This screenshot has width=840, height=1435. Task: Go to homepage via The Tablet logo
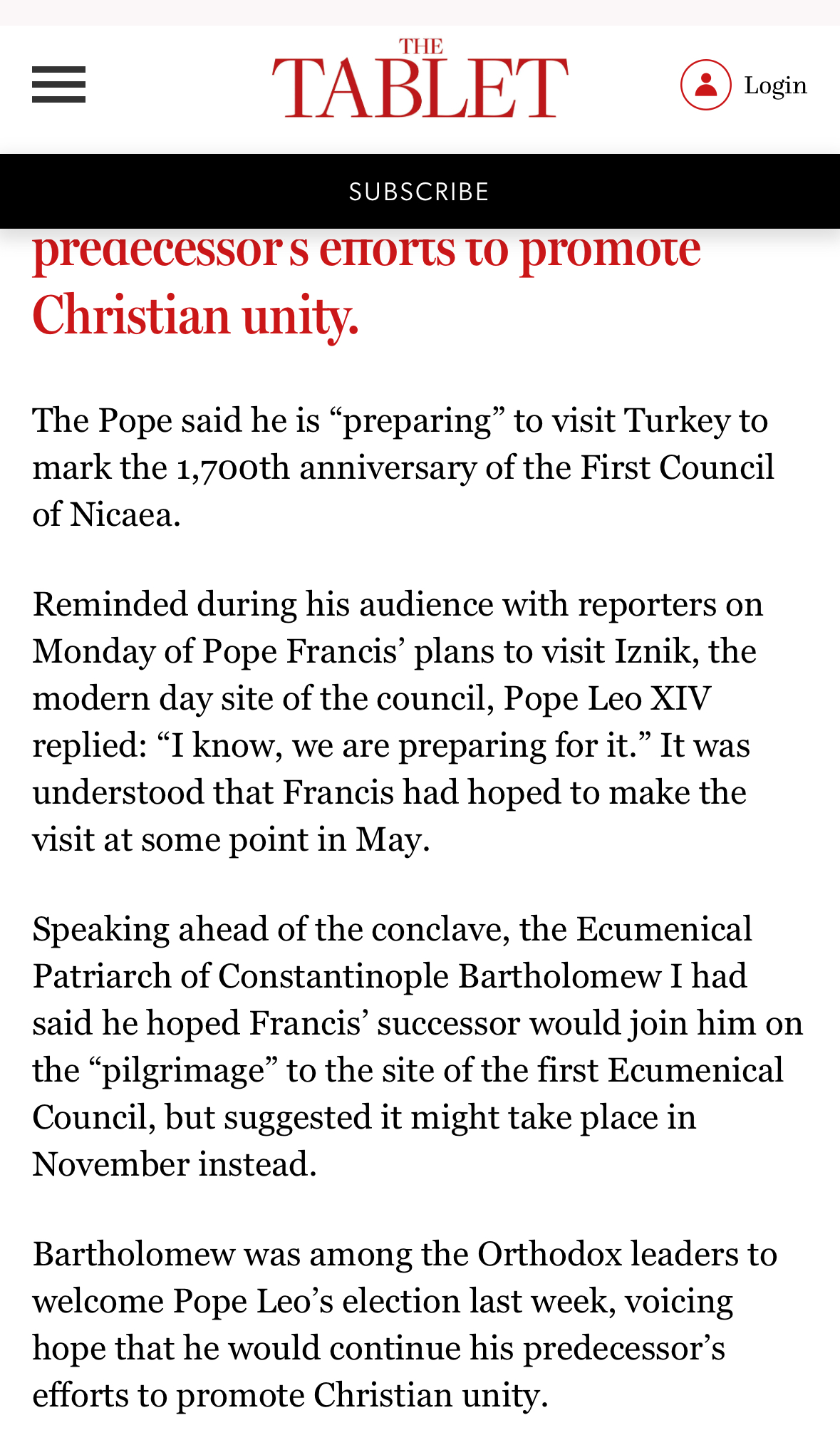pos(420,79)
